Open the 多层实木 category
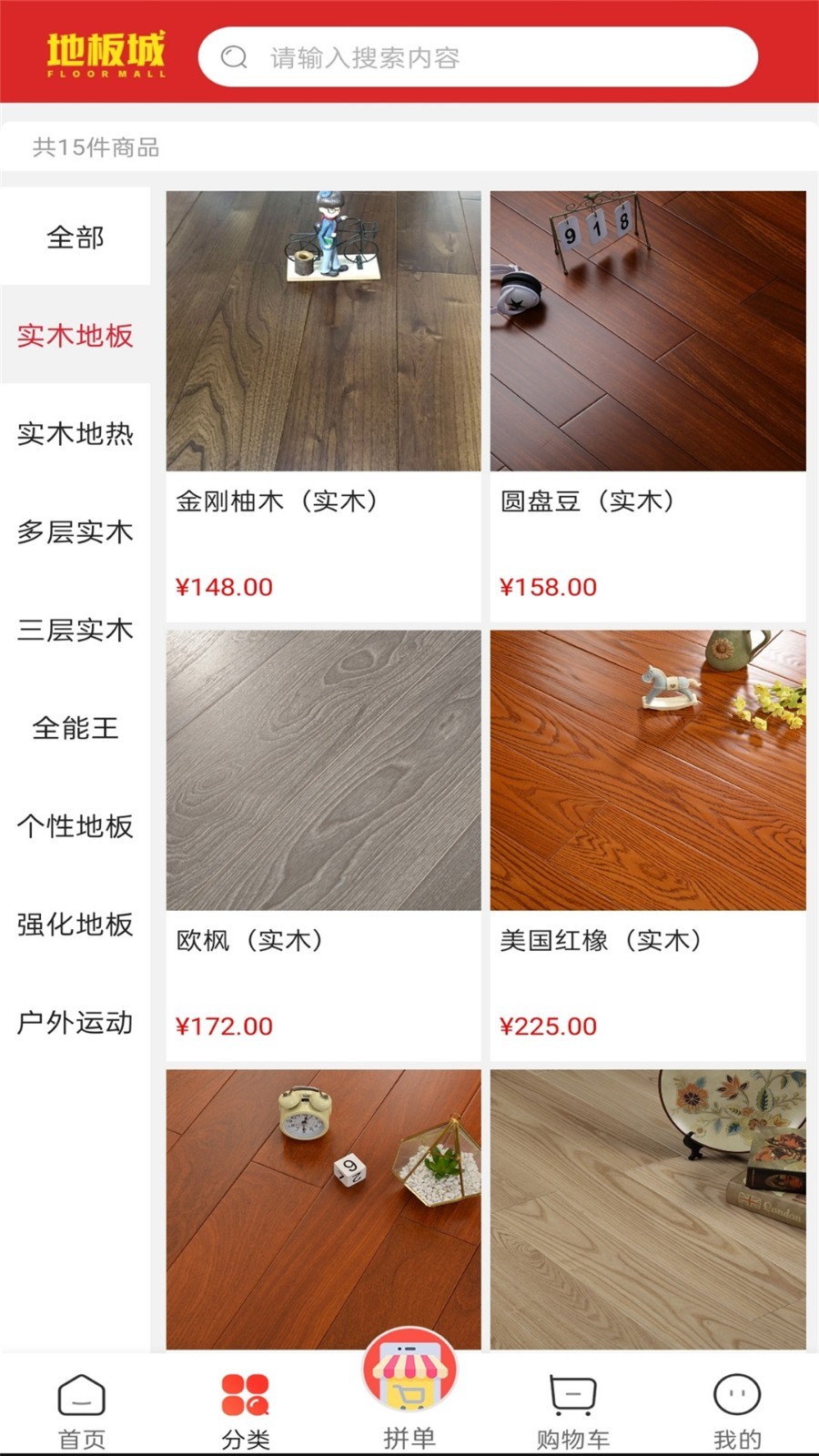Viewport: 819px width, 1456px height. [76, 532]
